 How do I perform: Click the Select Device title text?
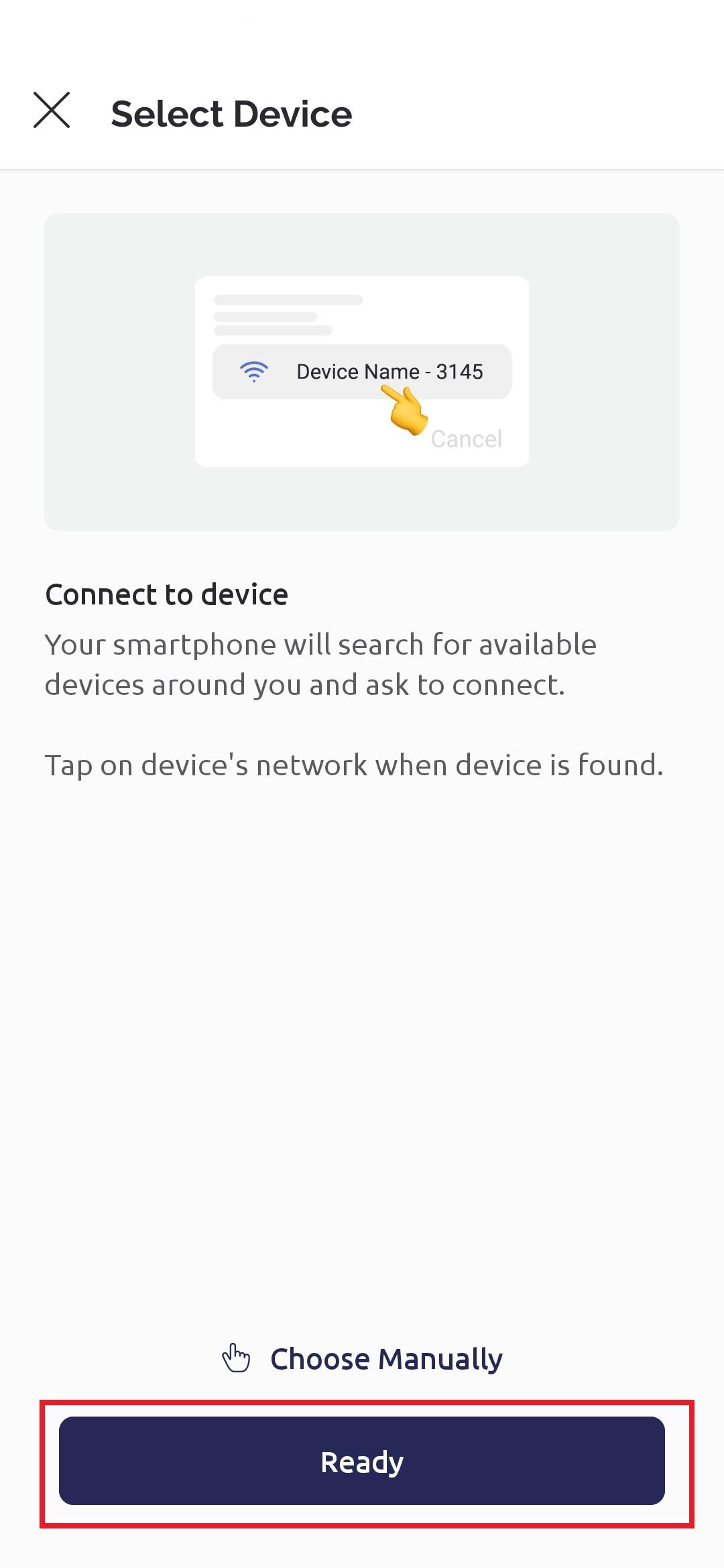[x=231, y=113]
